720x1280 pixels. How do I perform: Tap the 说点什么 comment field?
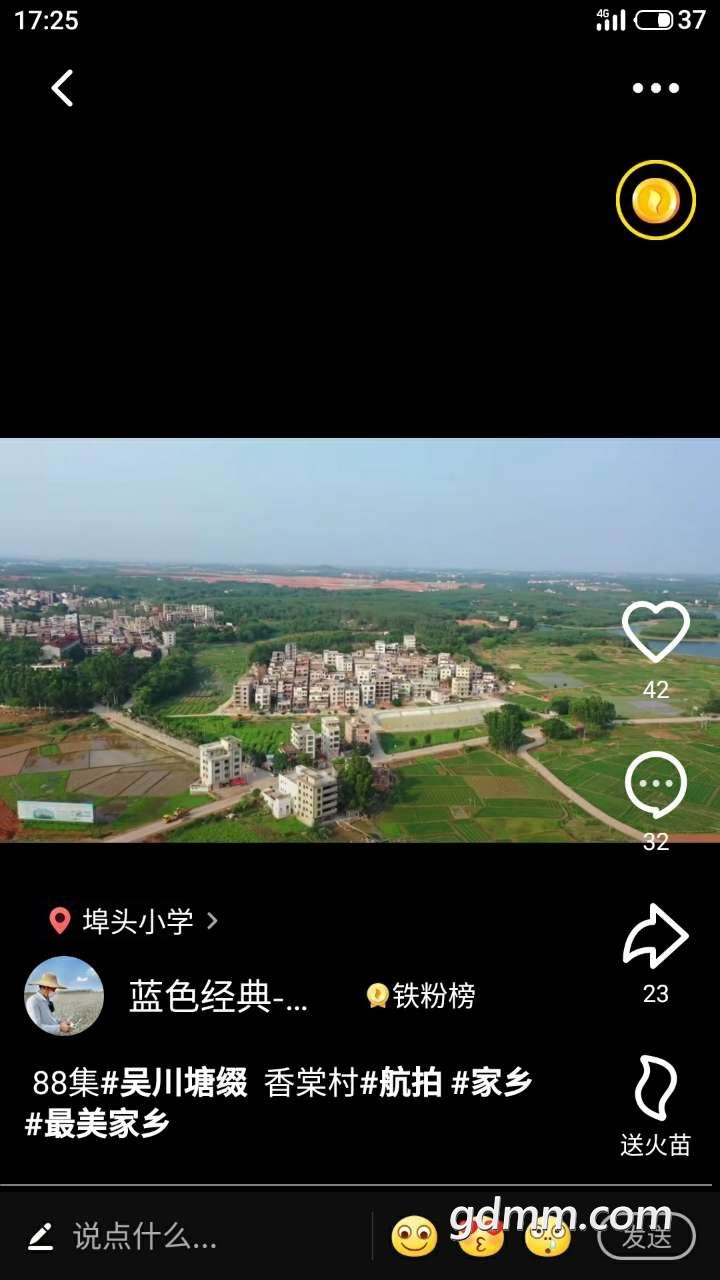(145, 1237)
